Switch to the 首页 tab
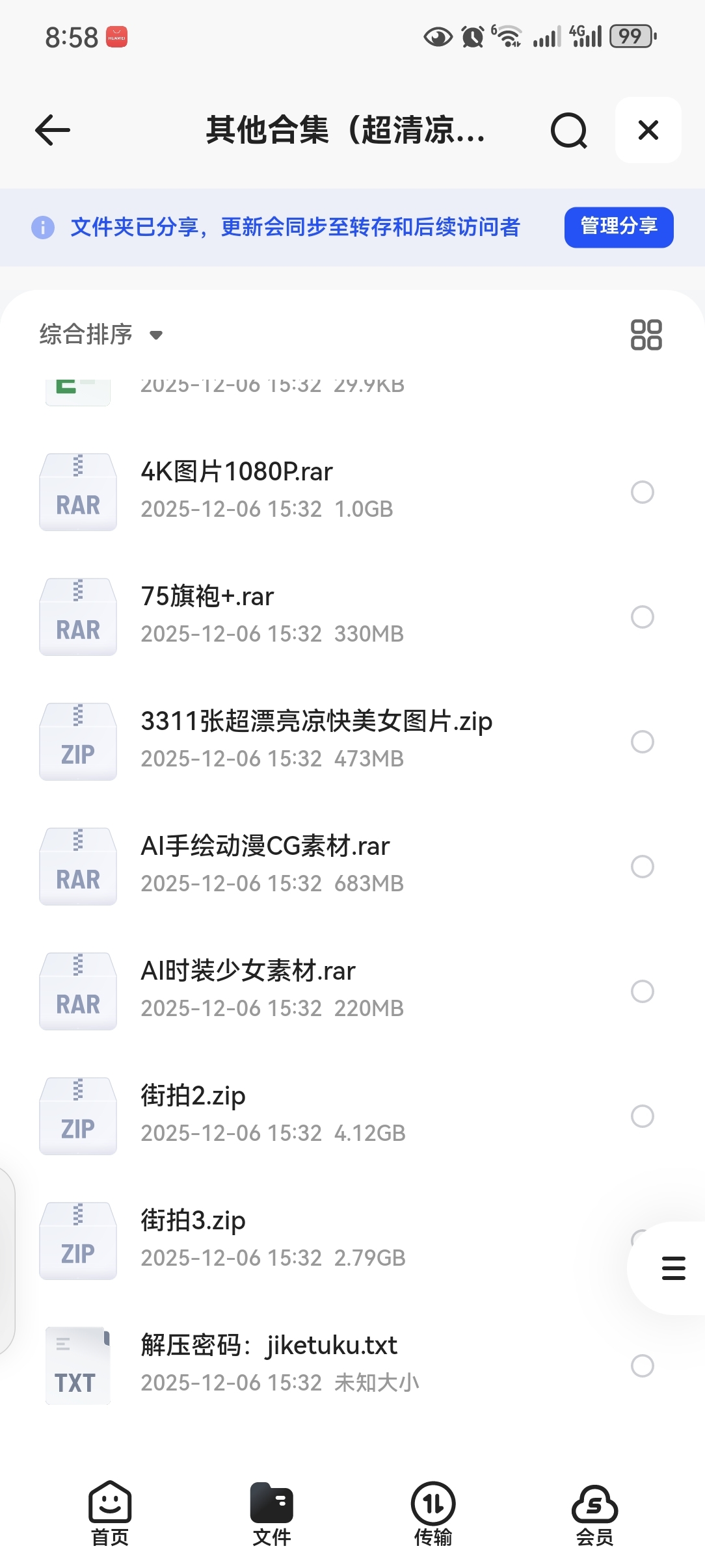This screenshot has height=1568, width=705. (x=110, y=1514)
